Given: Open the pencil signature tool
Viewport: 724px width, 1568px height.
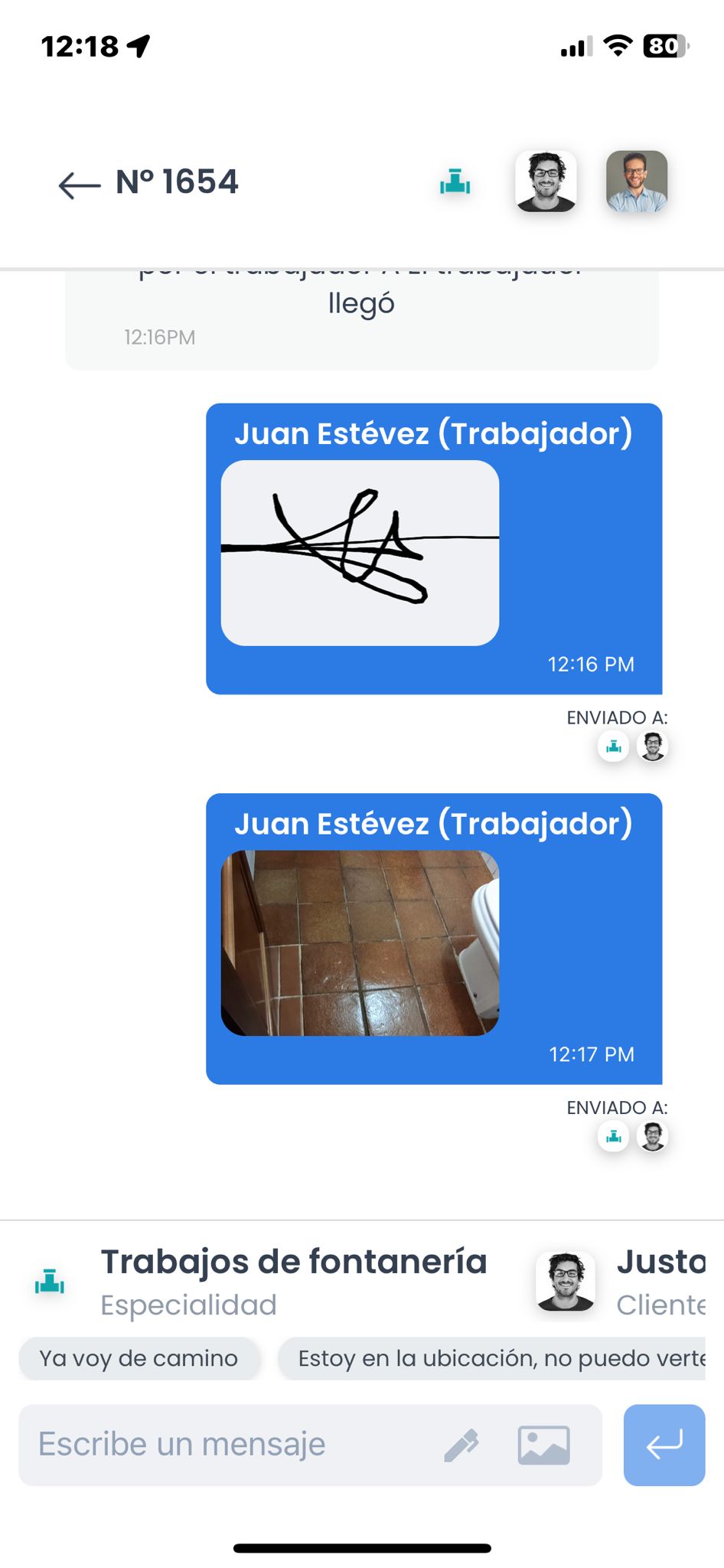Looking at the screenshot, I should (x=461, y=1445).
